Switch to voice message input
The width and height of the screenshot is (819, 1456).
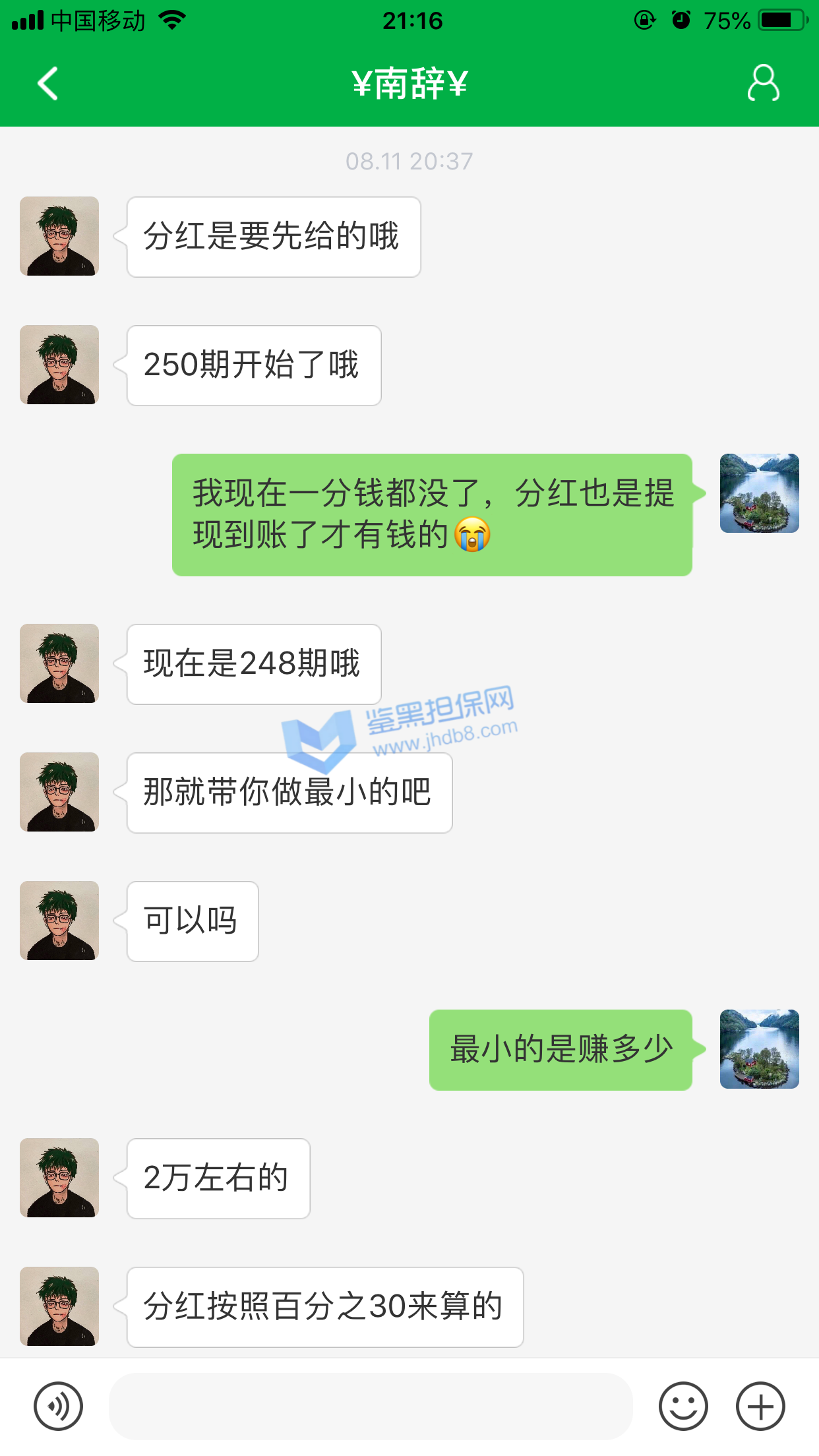click(58, 1406)
